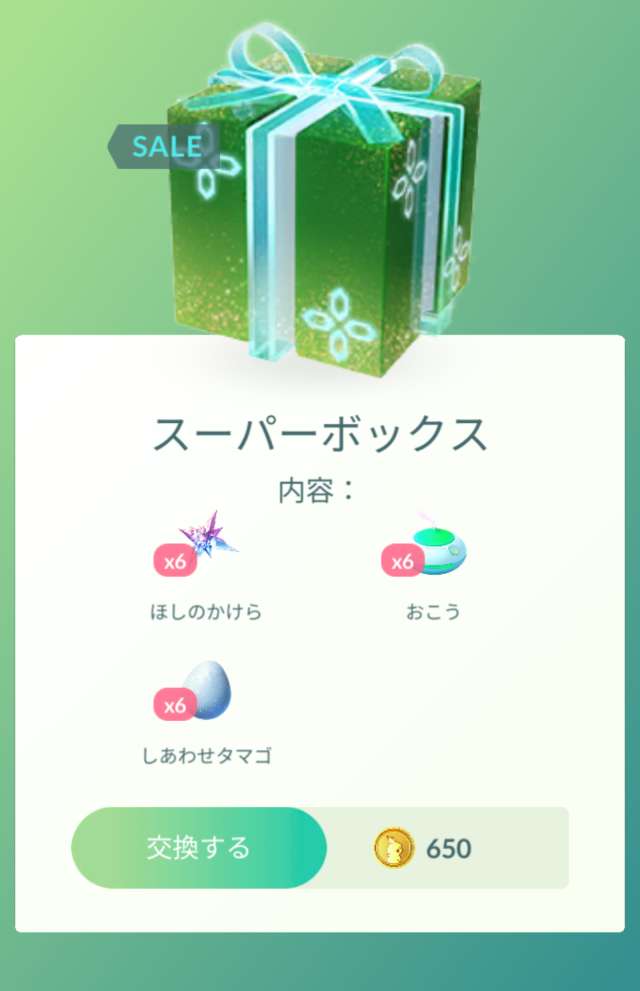The height and width of the screenshot is (991, 640).
Task: Tap the 交換する button for 650 coins
Action: (198, 848)
